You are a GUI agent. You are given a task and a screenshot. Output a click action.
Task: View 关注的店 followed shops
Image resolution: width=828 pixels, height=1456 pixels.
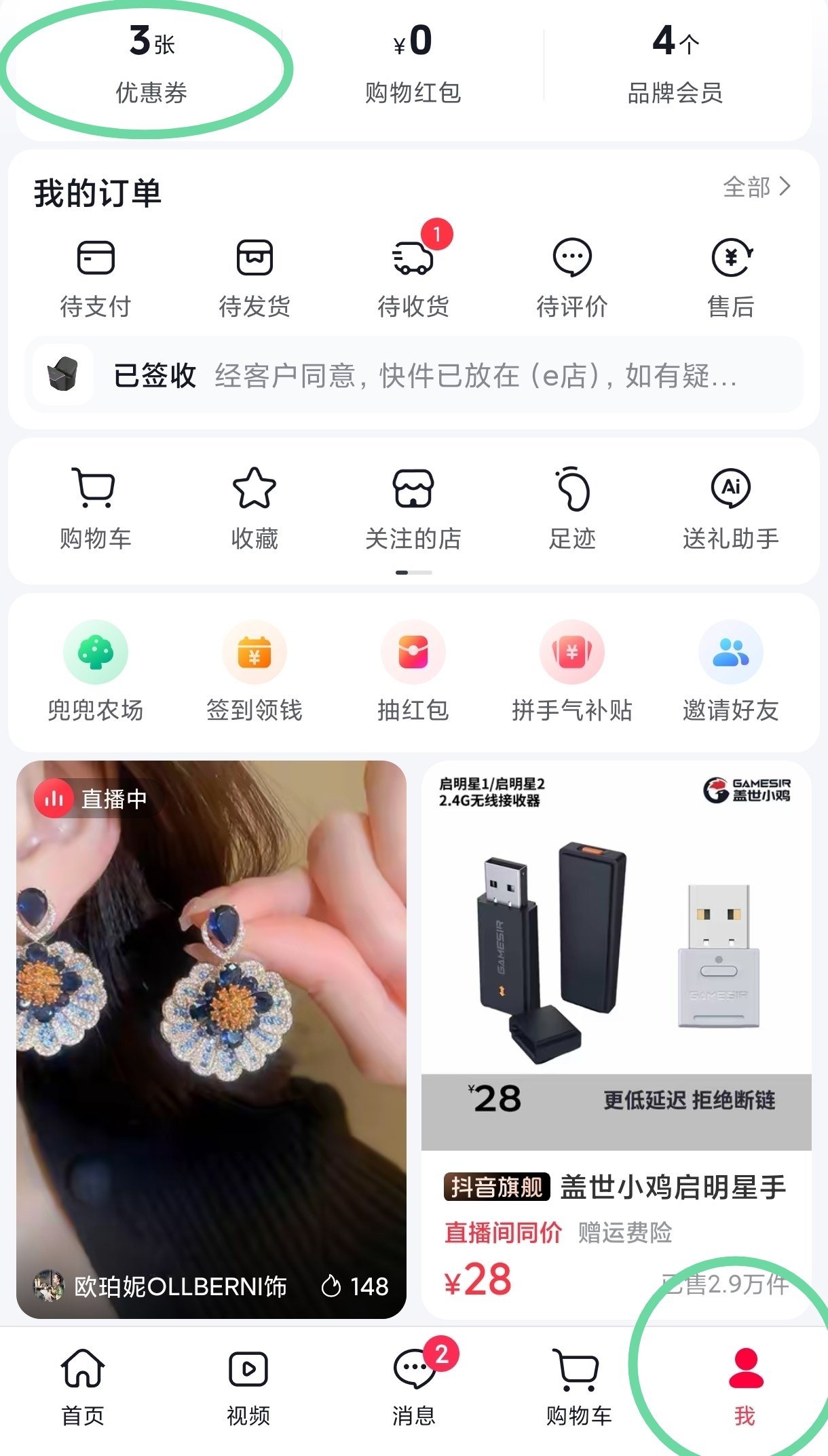(413, 508)
